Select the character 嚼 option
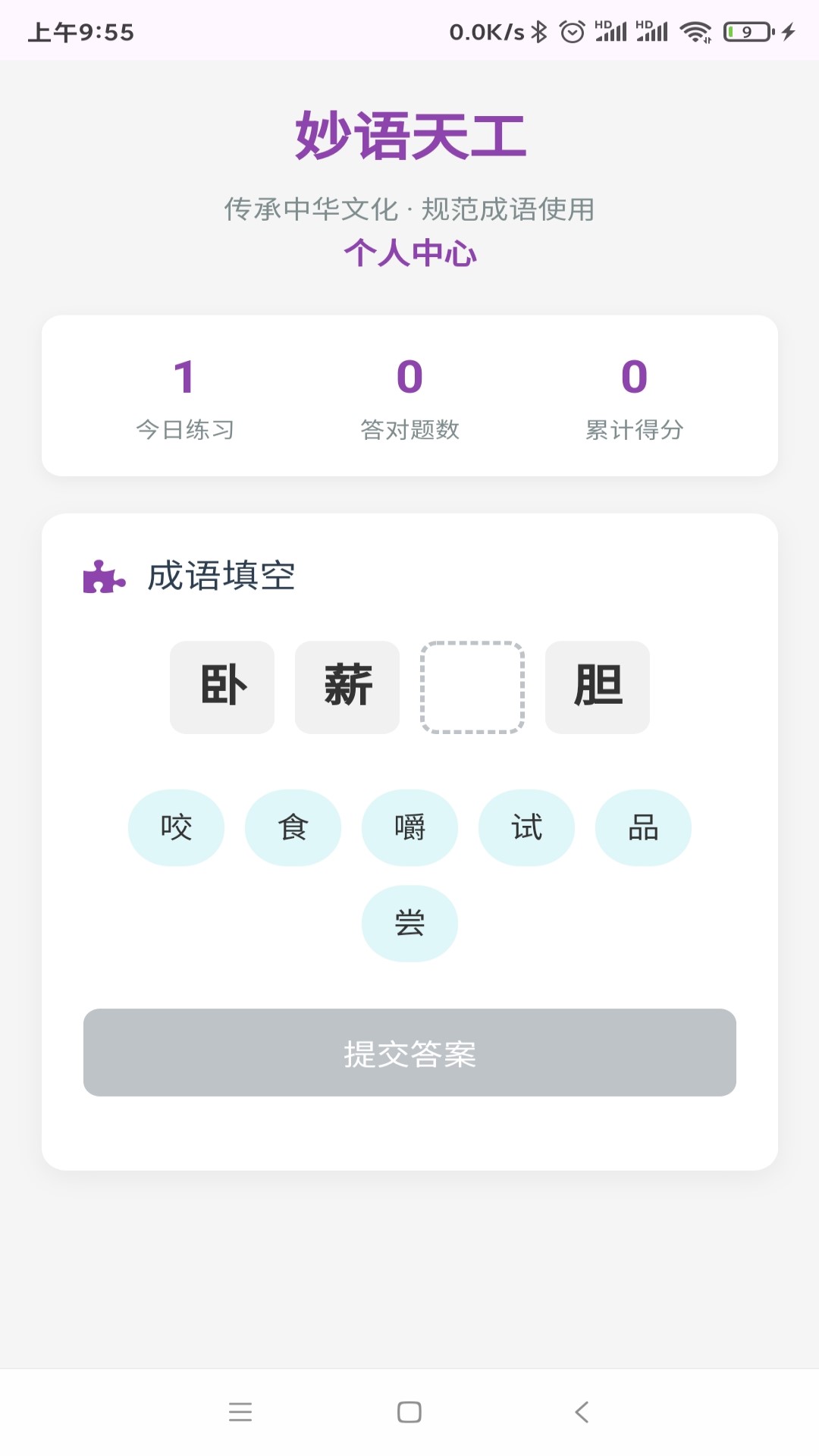Image resolution: width=819 pixels, height=1456 pixels. pos(409,827)
